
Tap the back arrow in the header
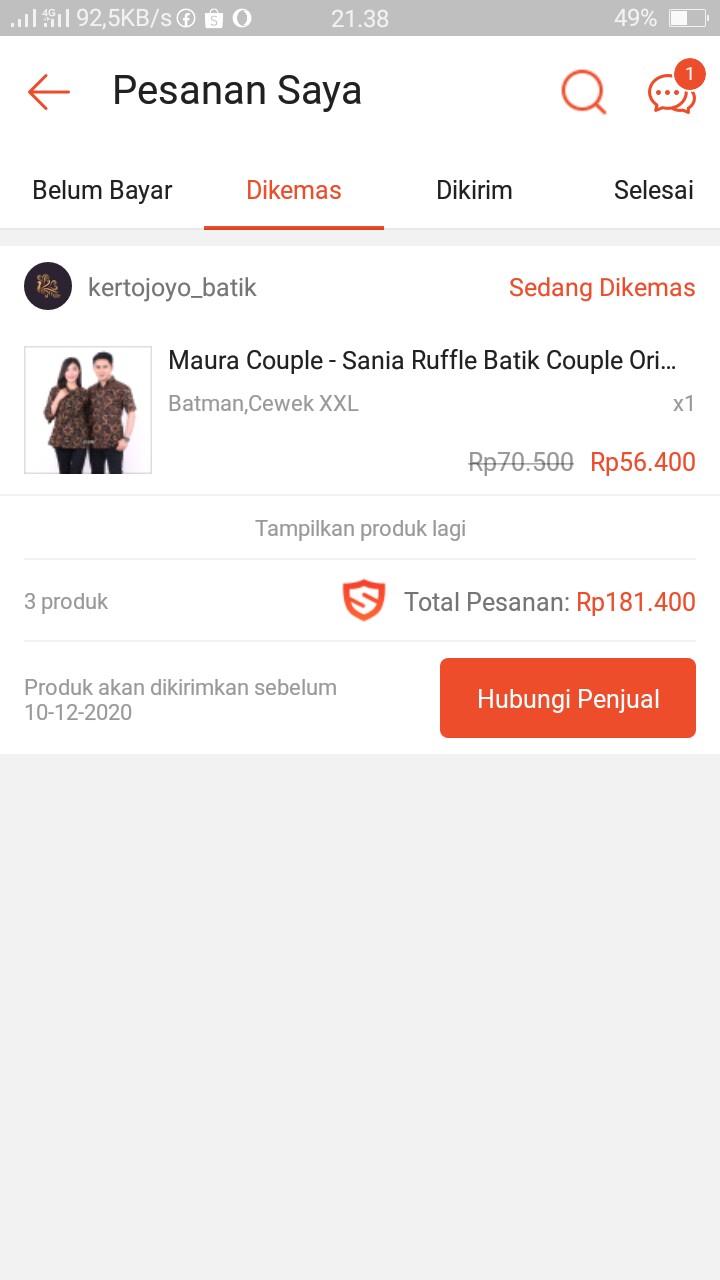tap(47, 91)
